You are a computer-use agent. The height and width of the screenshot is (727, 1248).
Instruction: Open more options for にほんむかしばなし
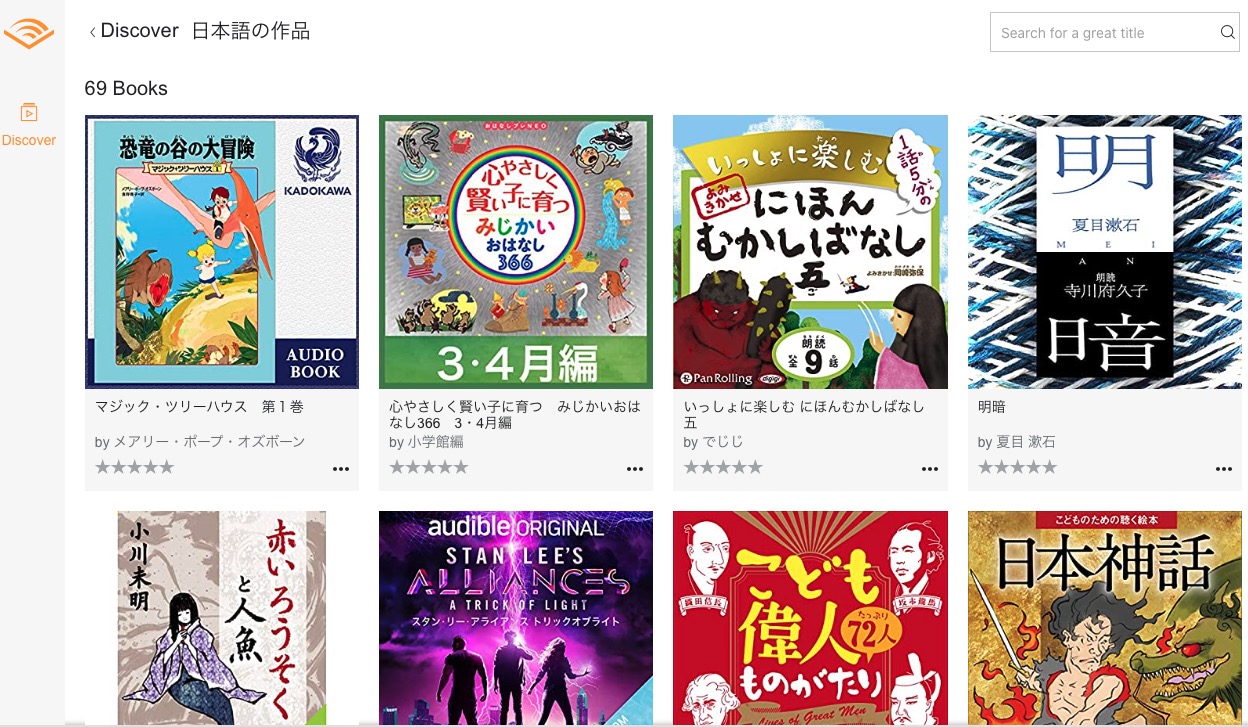[930, 469]
